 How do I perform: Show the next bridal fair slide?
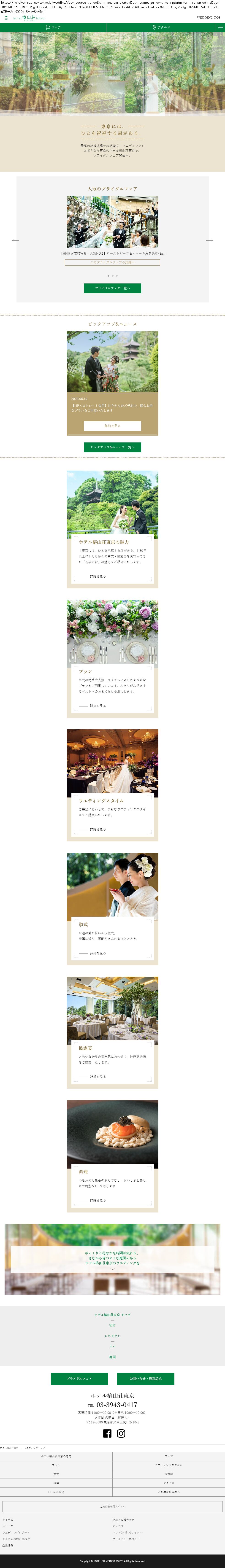tap(210, 240)
